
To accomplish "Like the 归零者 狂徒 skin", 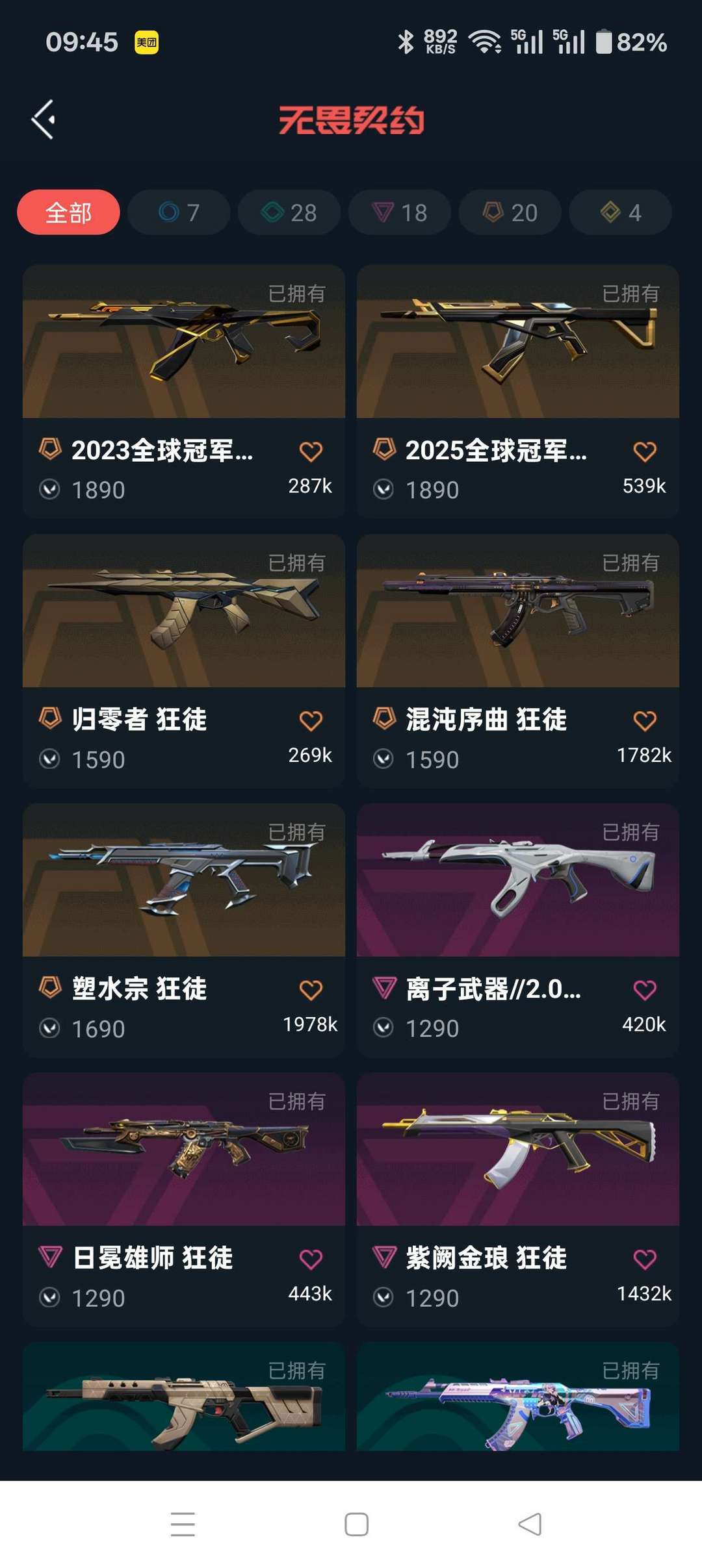I will point(311,721).
